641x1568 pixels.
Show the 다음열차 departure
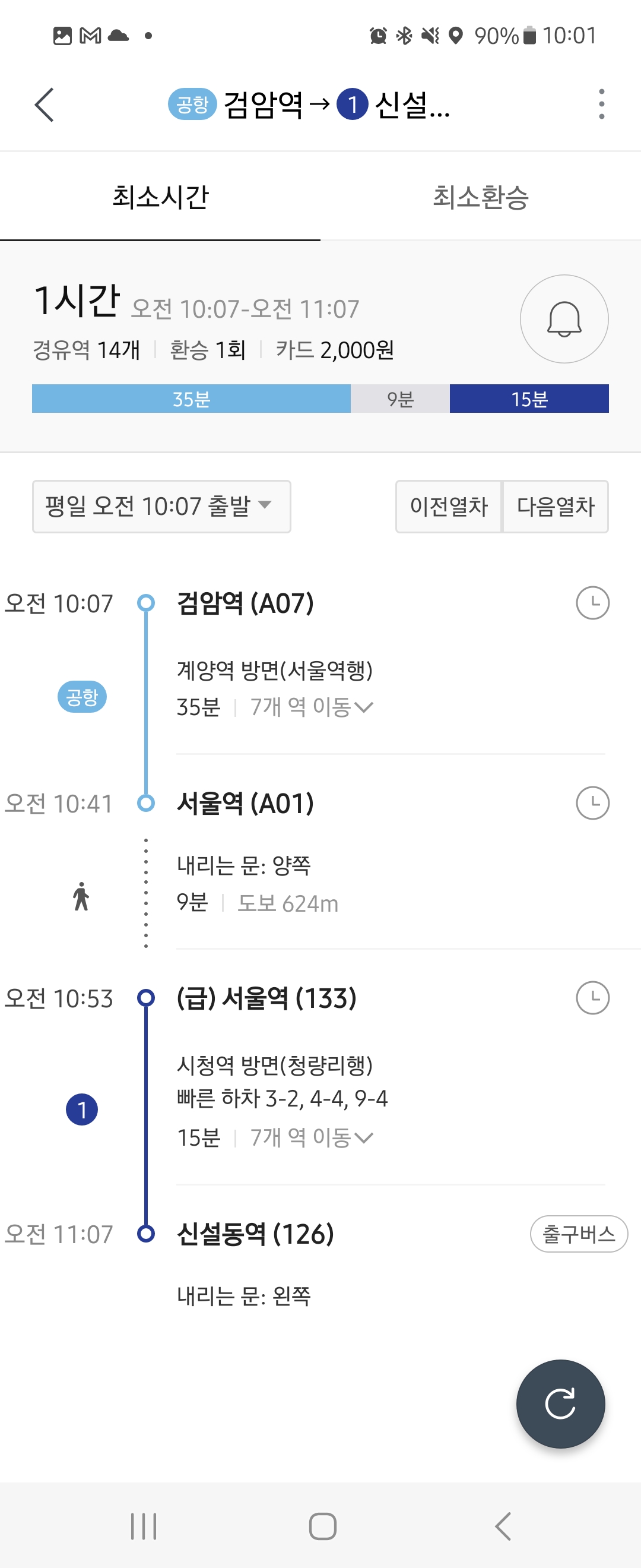tap(556, 507)
